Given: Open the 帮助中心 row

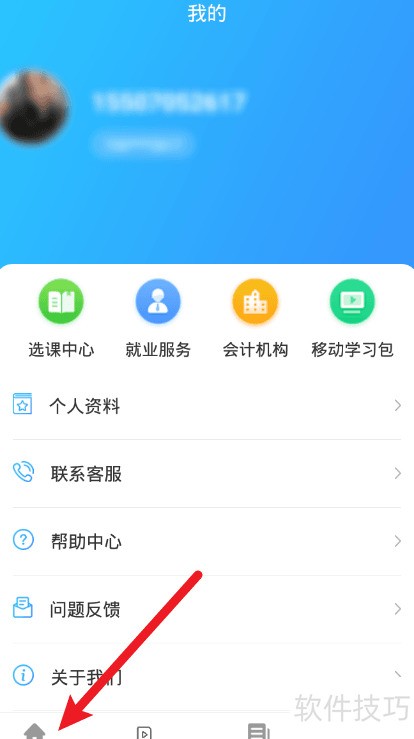Looking at the screenshot, I should click(207, 541).
